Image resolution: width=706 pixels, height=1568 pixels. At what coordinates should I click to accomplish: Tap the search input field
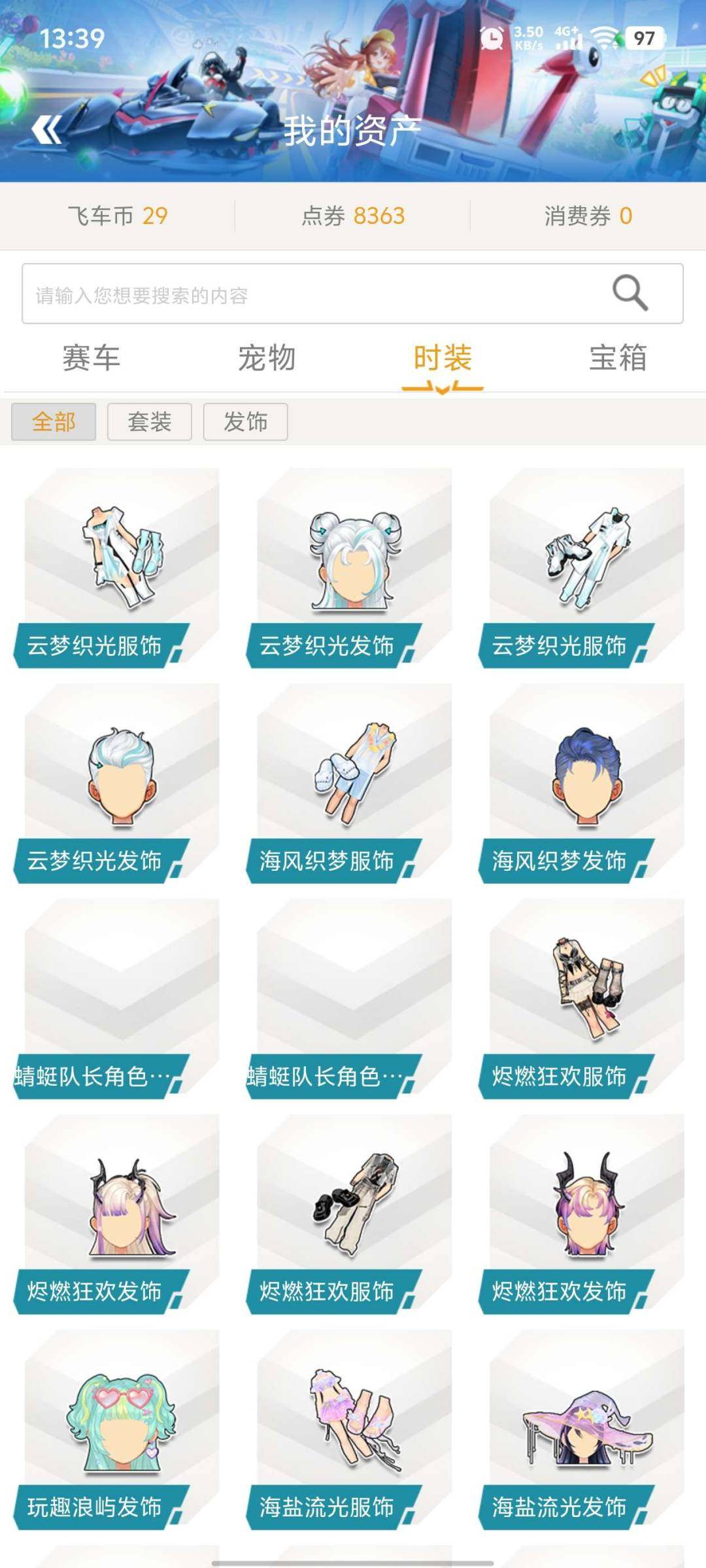pyautogui.click(x=294, y=295)
